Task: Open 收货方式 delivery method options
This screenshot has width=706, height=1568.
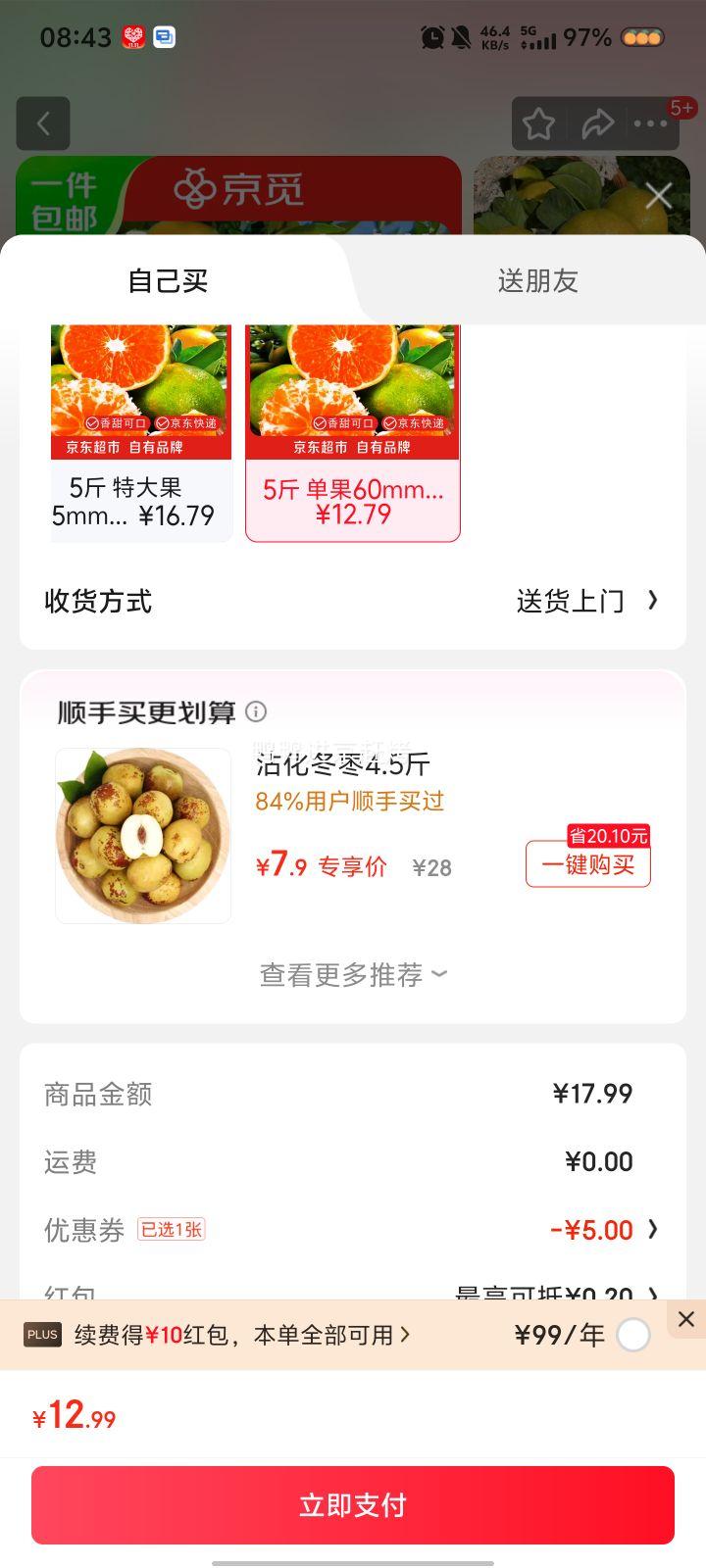Action: [586, 601]
